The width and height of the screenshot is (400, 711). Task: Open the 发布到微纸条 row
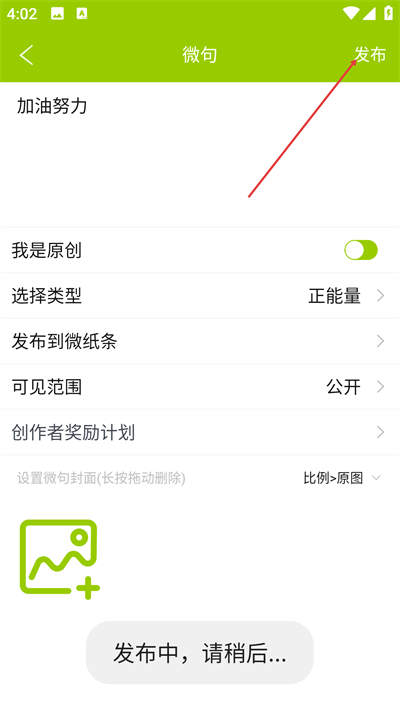point(200,341)
